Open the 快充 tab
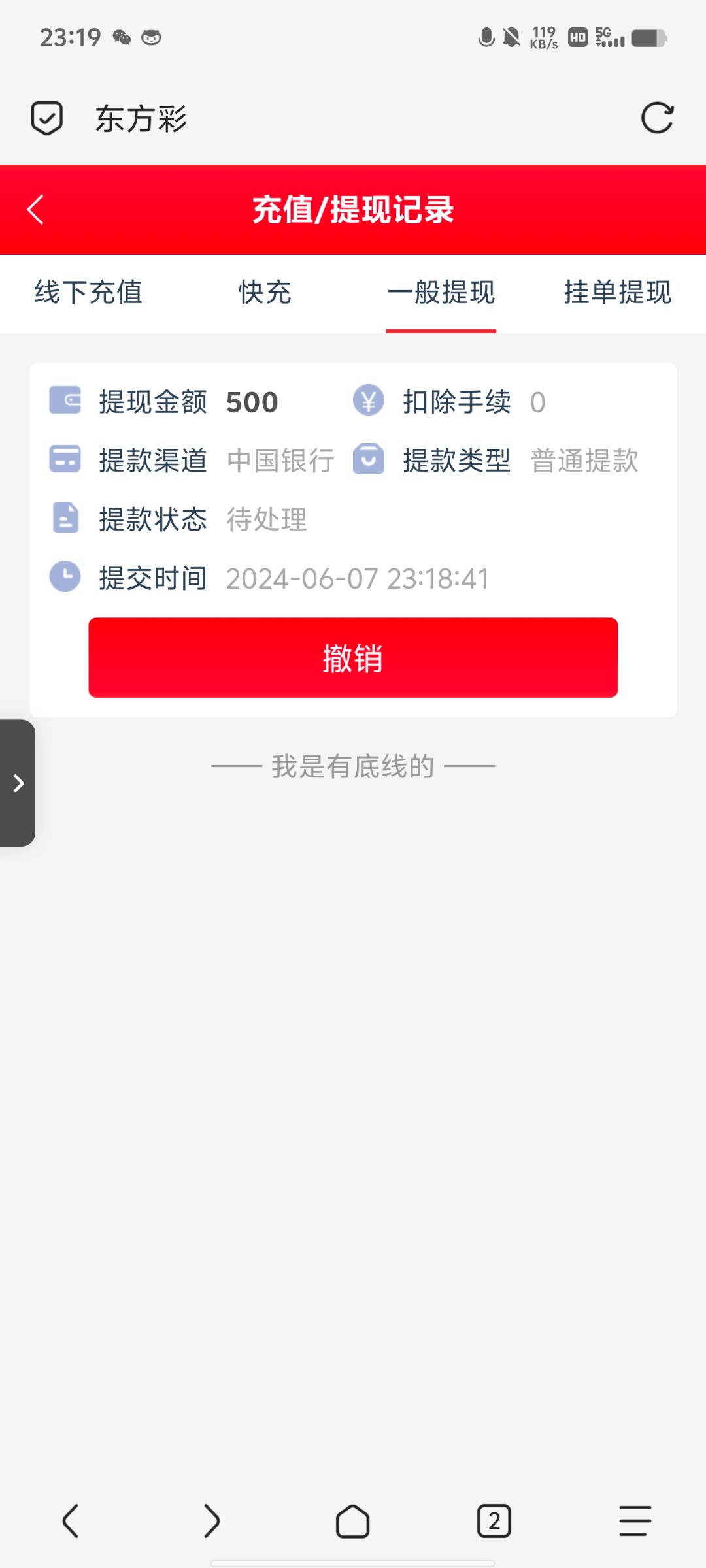Screen dimensions: 706x1568 [264, 293]
